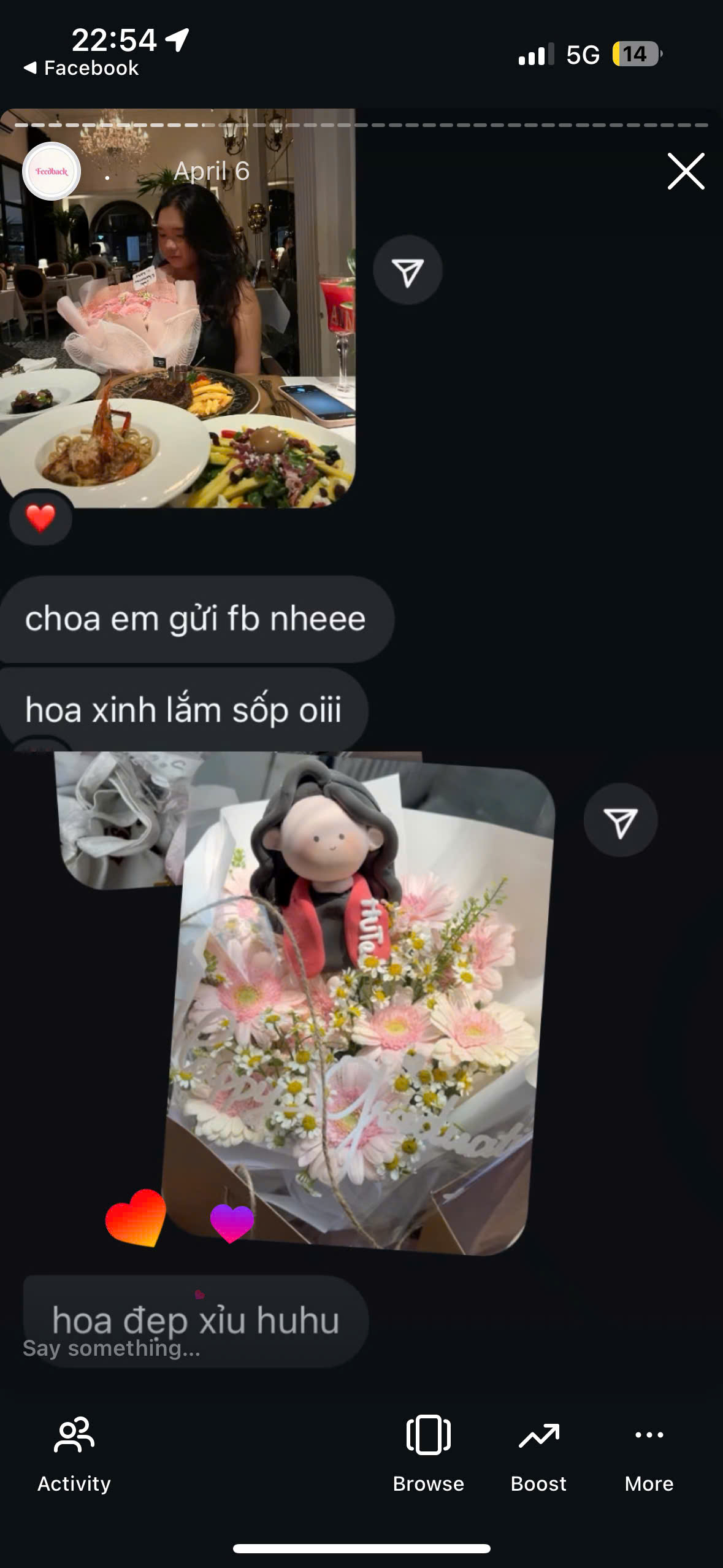Viewport: 723px width, 1568px height.
Task: Boost this story
Action: coord(538,1455)
